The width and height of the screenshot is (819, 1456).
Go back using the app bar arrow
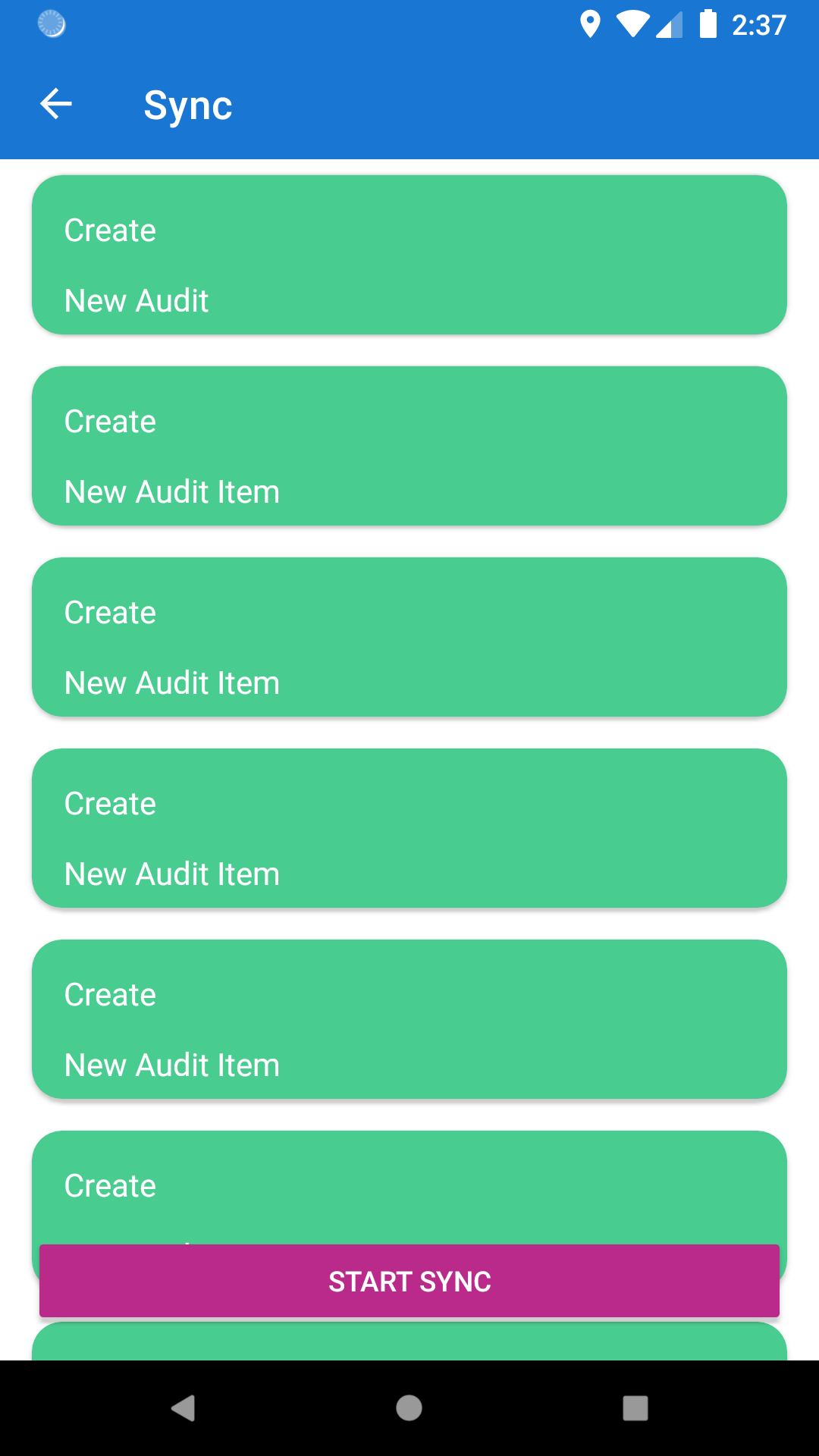56,104
